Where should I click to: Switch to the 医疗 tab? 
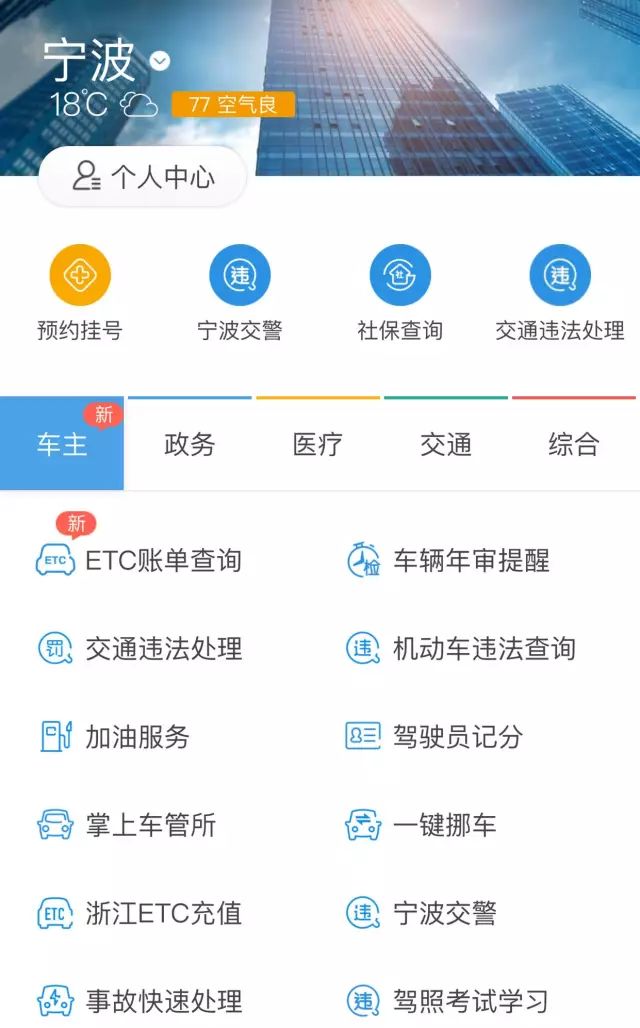[x=317, y=444]
